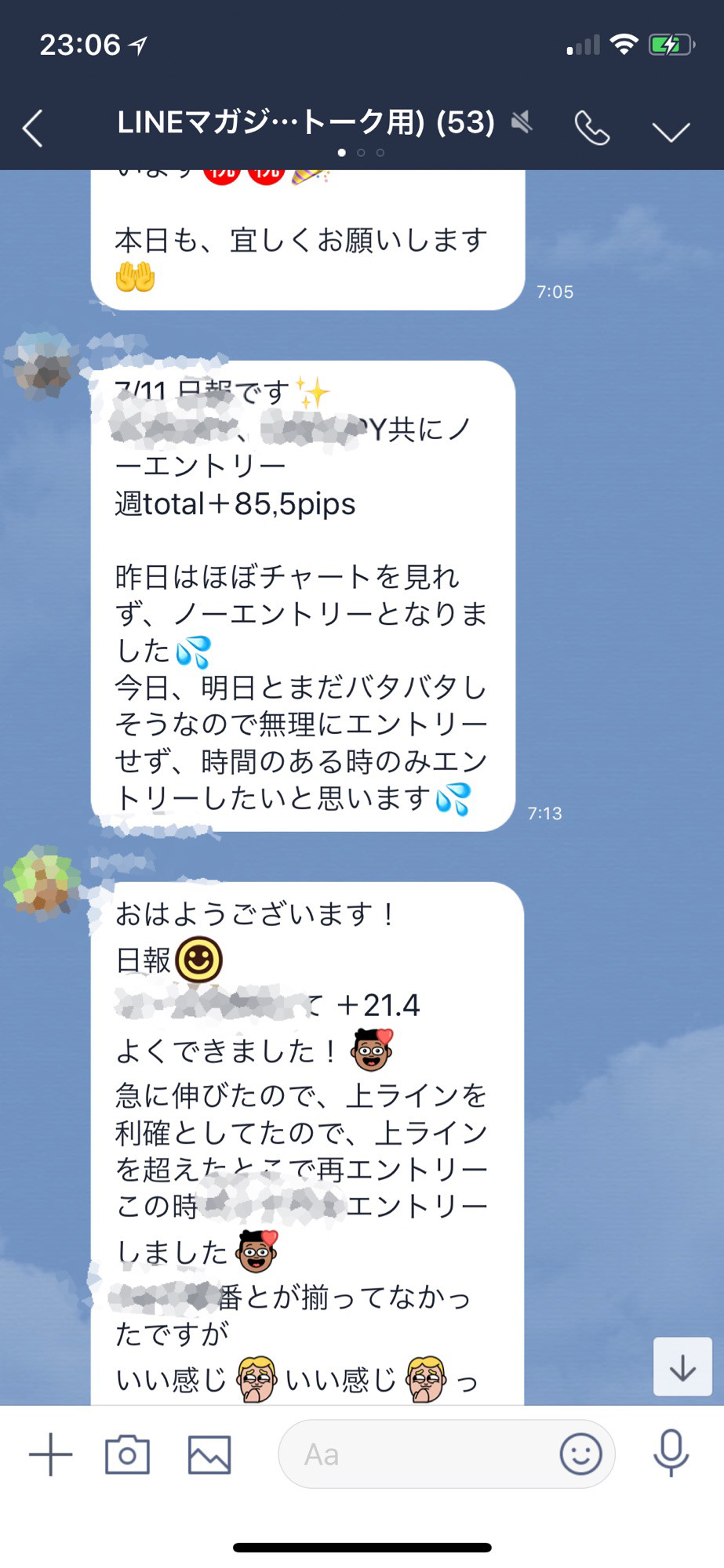Open the emoji sticker picker

(x=580, y=1454)
